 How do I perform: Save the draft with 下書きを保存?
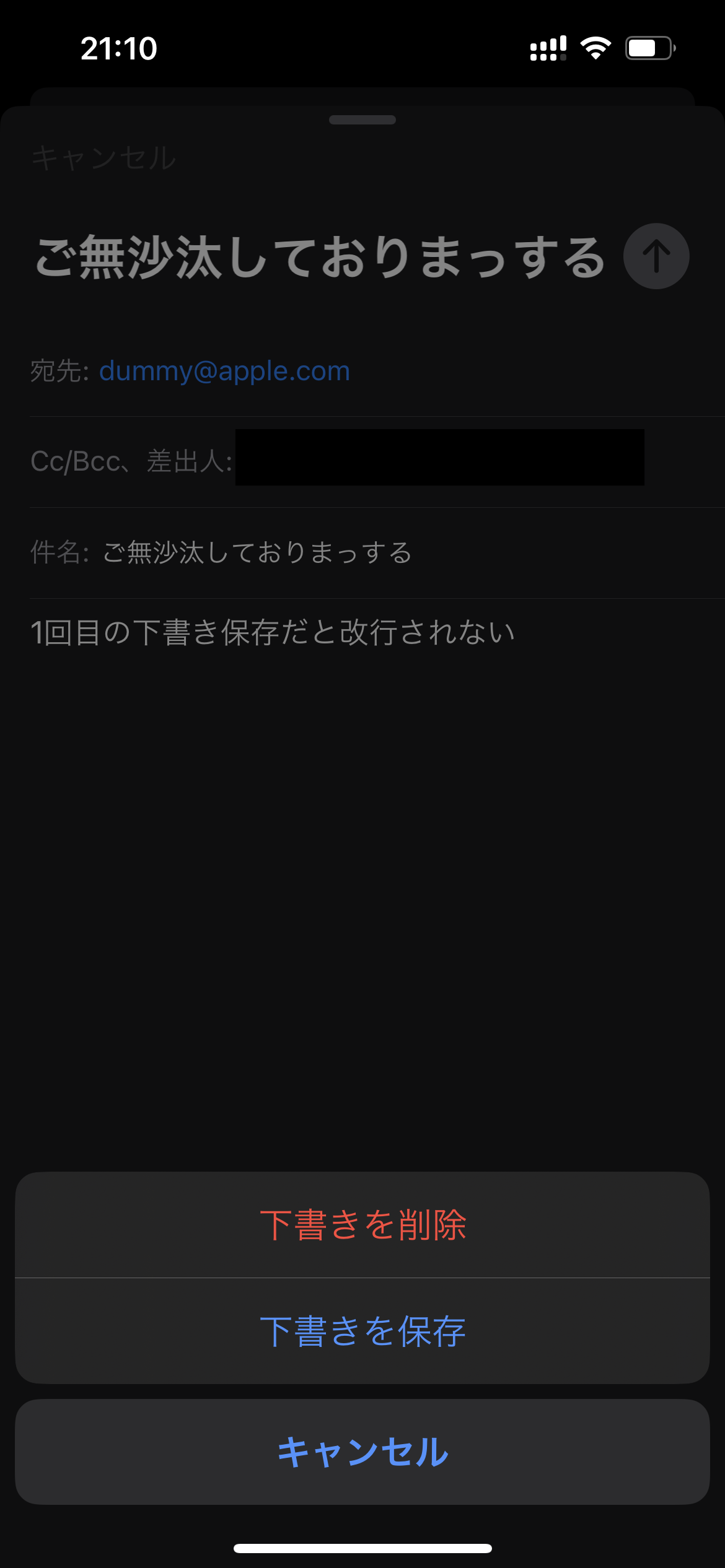[362, 1331]
